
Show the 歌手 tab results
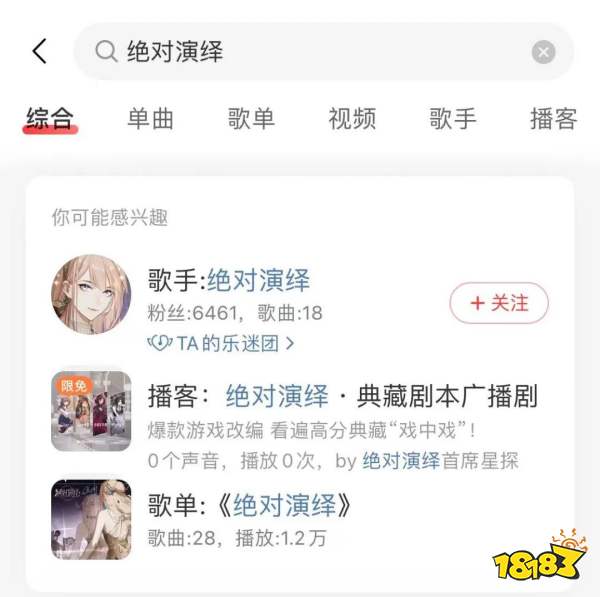tap(453, 119)
